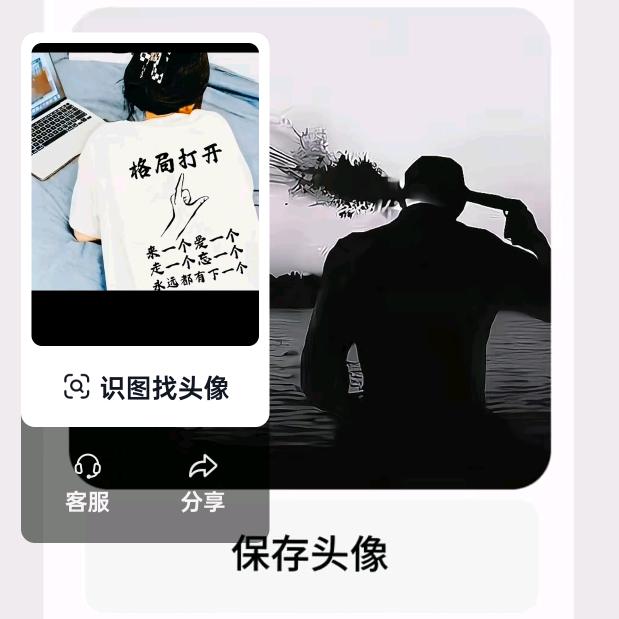The width and height of the screenshot is (619, 619).
Task: Share via the 分享 button
Action: (x=203, y=484)
